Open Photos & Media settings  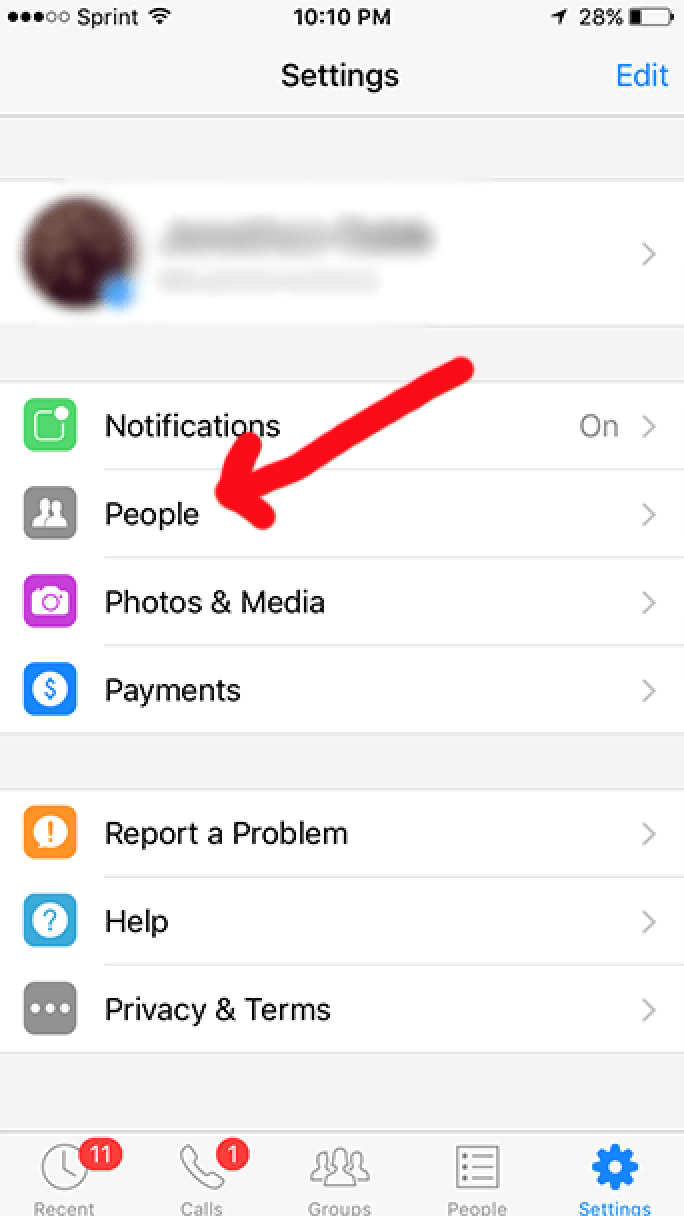click(x=340, y=602)
